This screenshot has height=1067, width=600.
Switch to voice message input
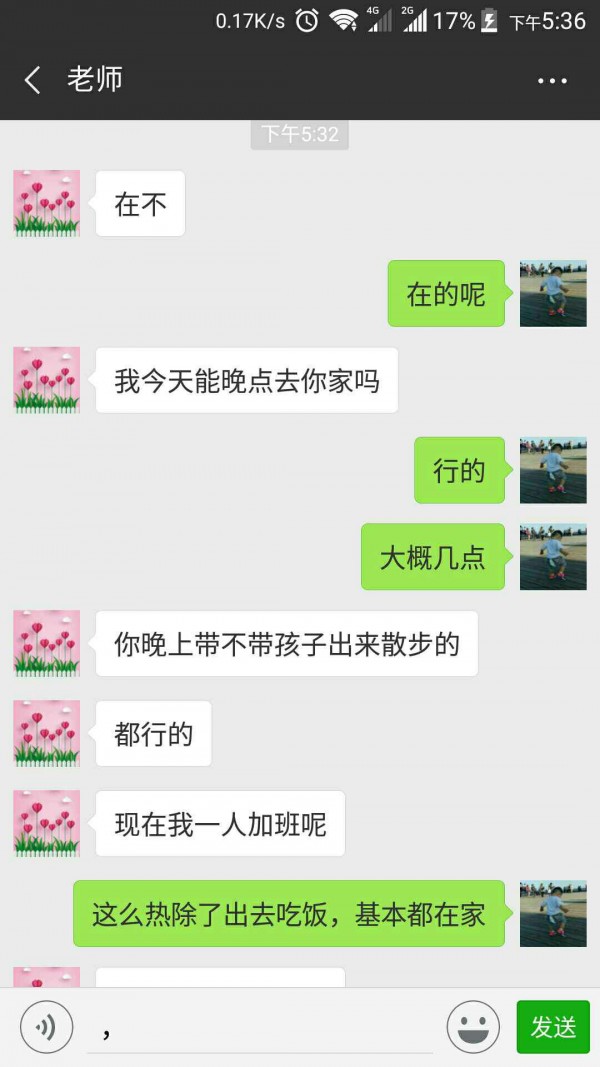46,1027
